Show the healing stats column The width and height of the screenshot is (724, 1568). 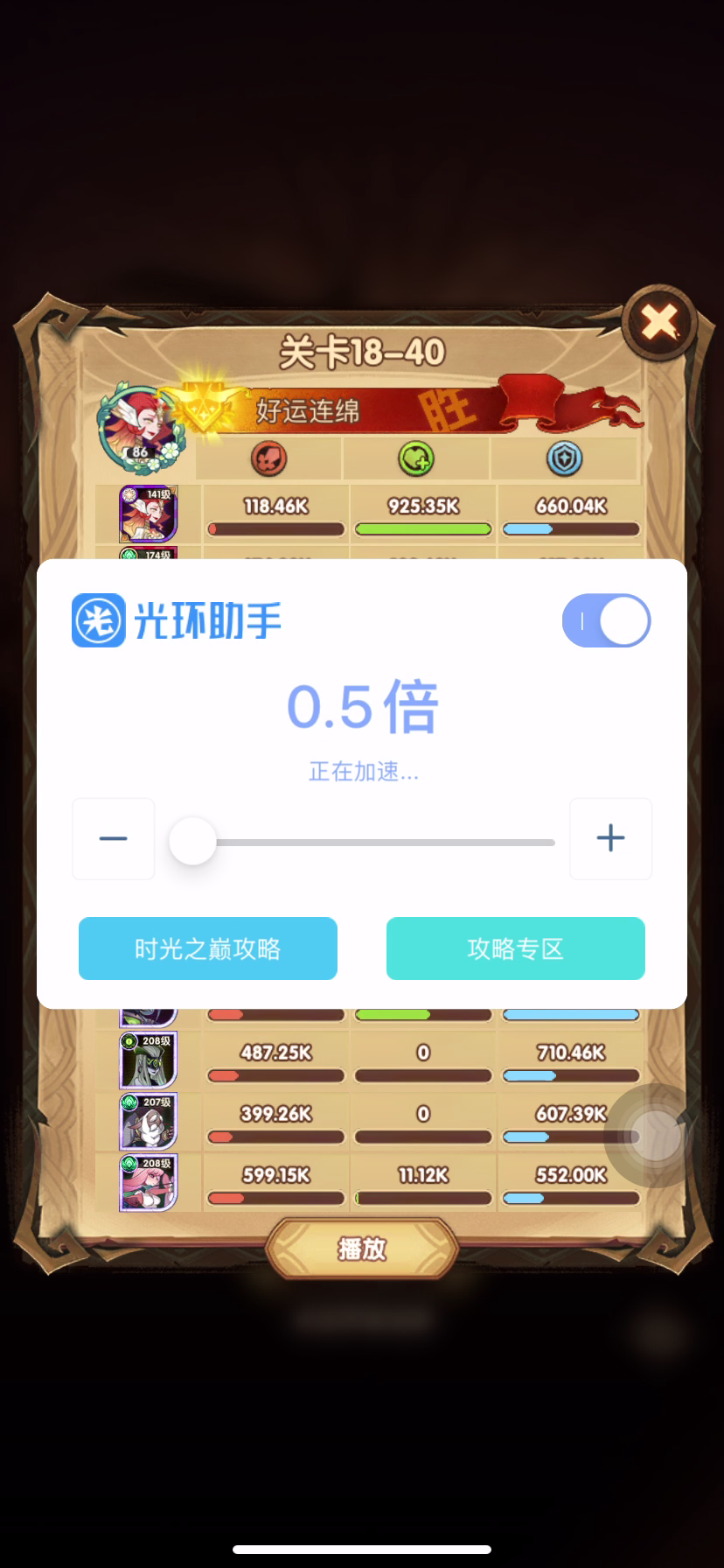point(416,458)
